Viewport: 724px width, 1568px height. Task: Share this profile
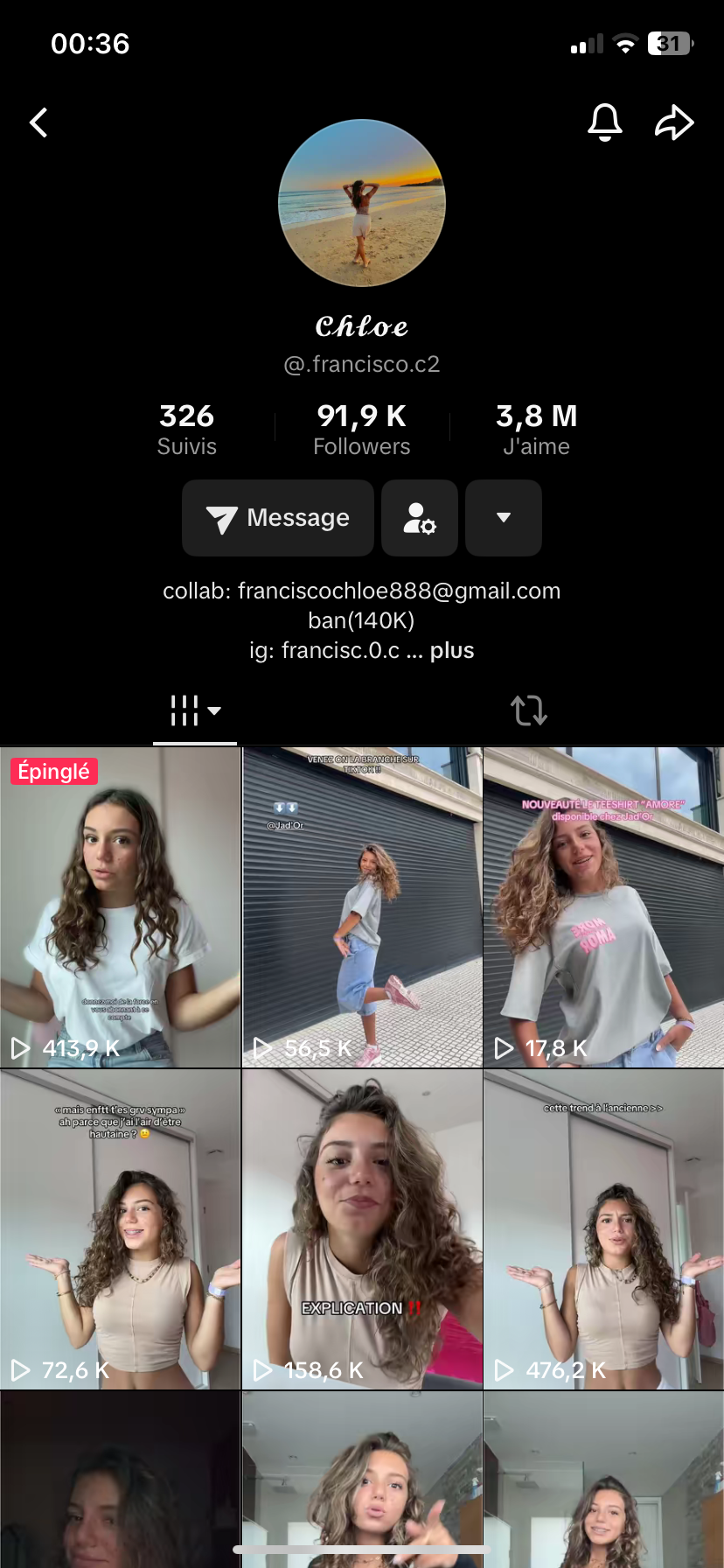674,122
